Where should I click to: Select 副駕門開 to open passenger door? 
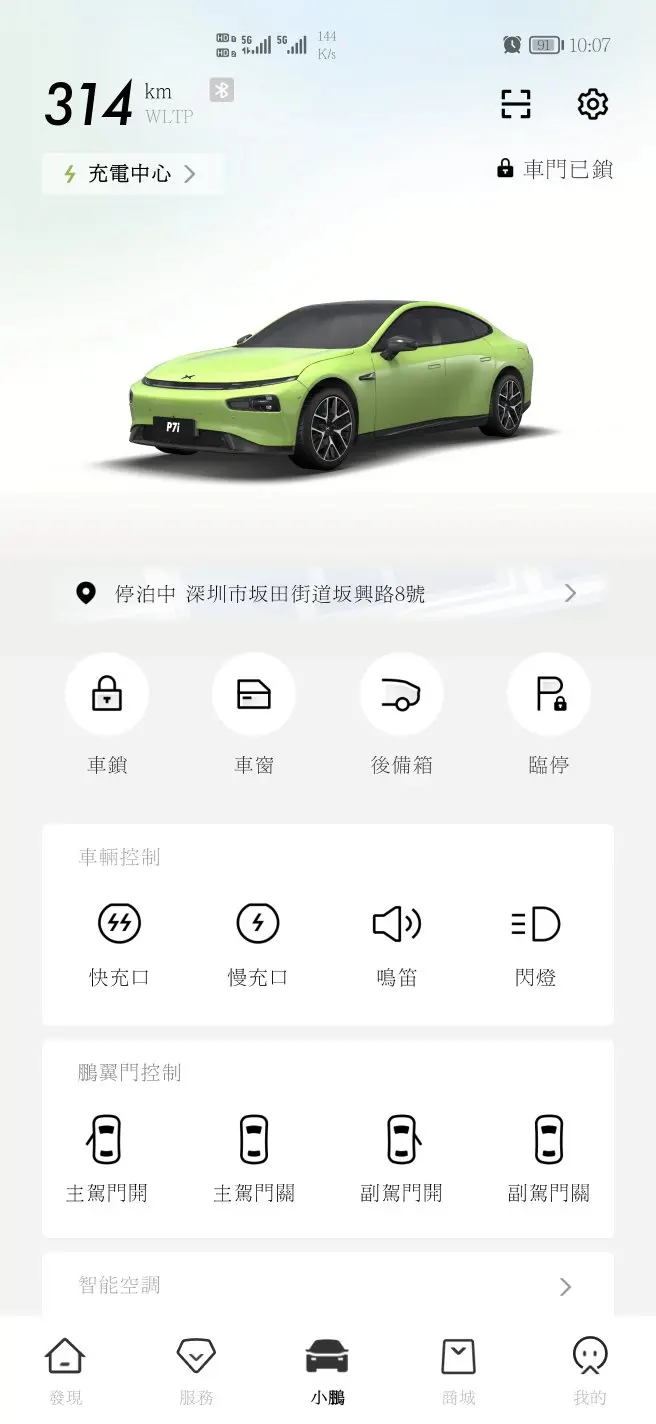(401, 1158)
